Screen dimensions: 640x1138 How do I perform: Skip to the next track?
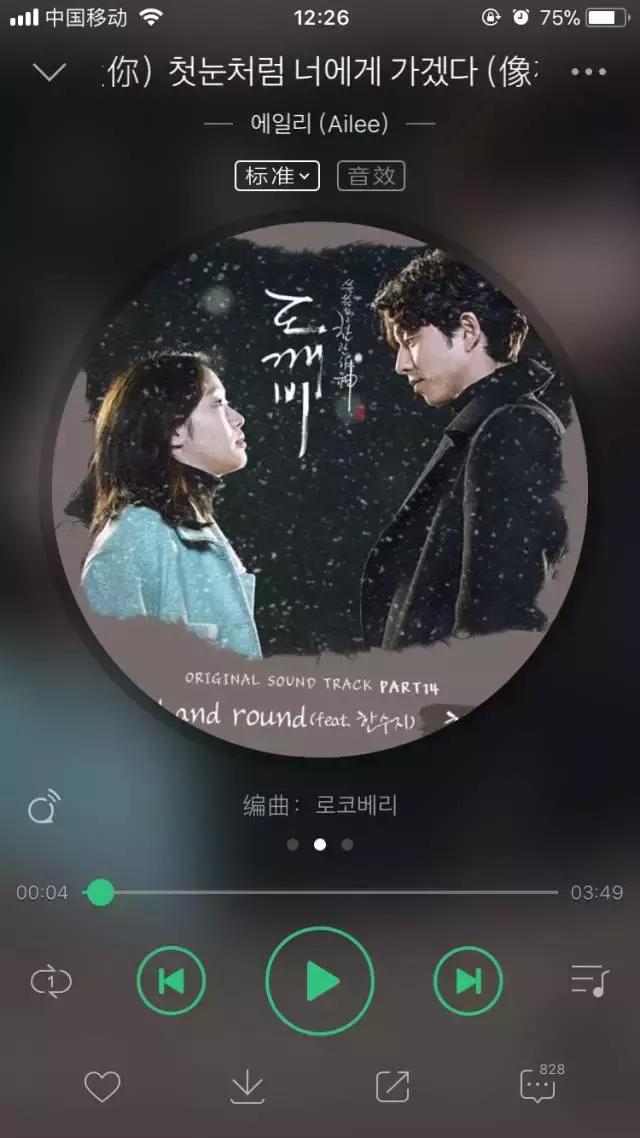468,981
